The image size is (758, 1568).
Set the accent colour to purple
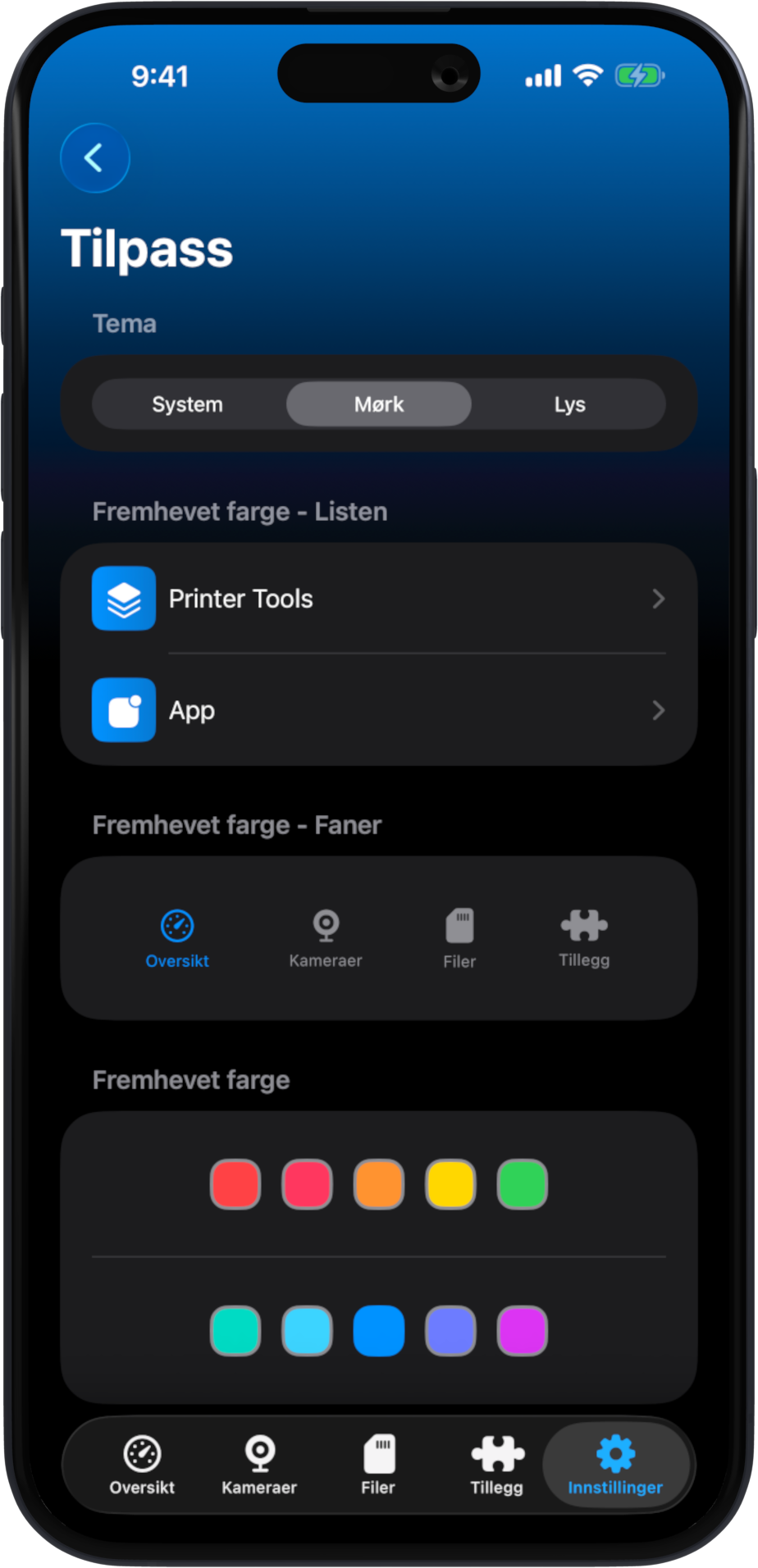tap(523, 1330)
